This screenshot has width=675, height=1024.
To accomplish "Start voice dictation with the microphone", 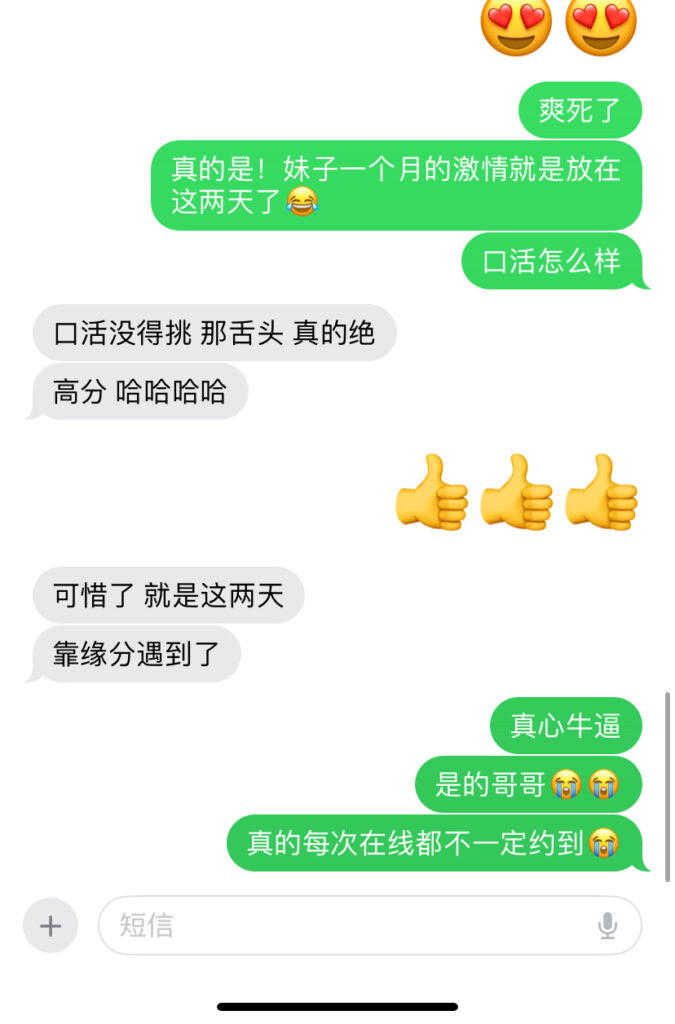I will pos(607,926).
